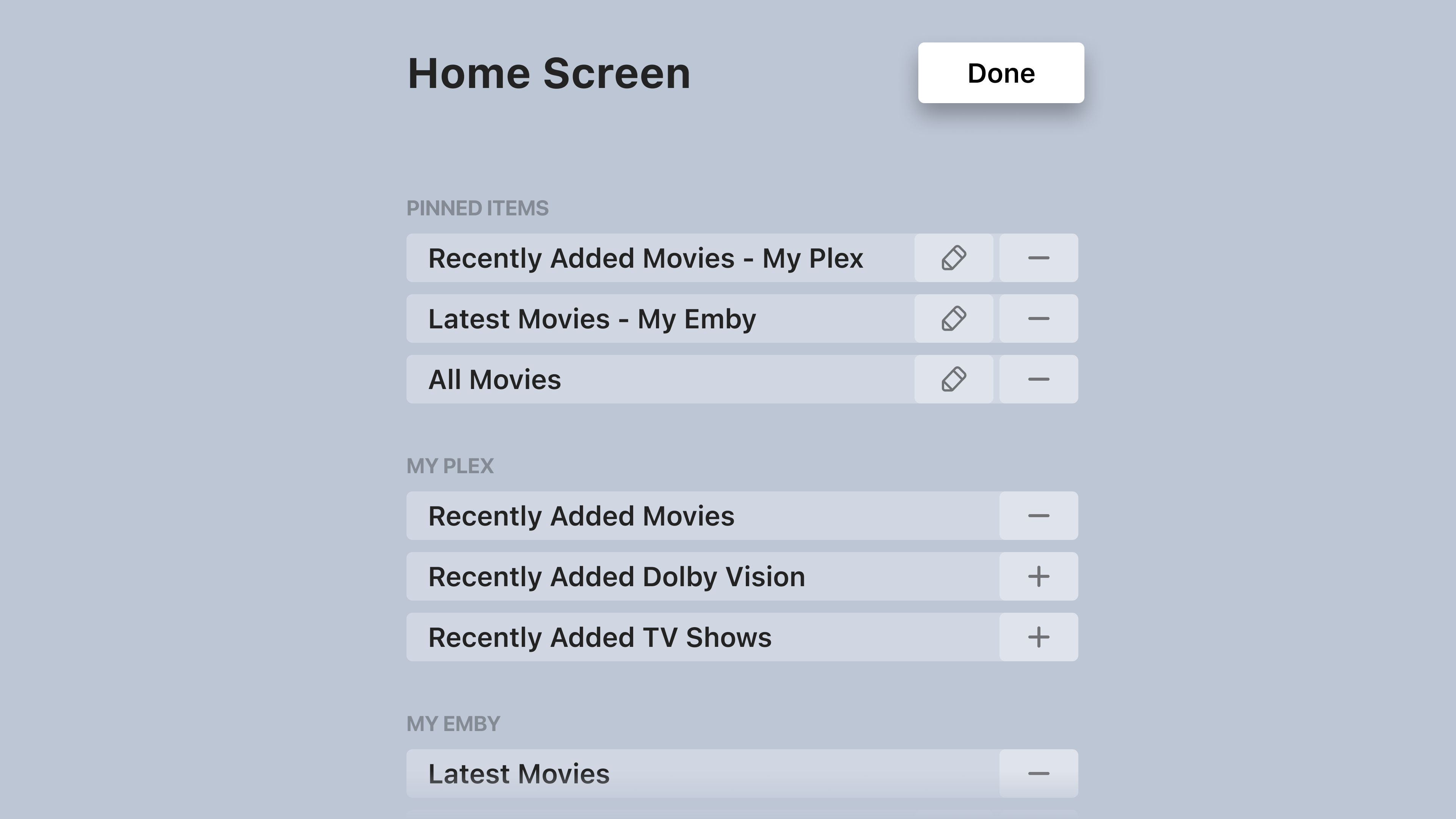Unpin Latest Movies - My Emby
This screenshot has height=819, width=1456.
click(1038, 318)
